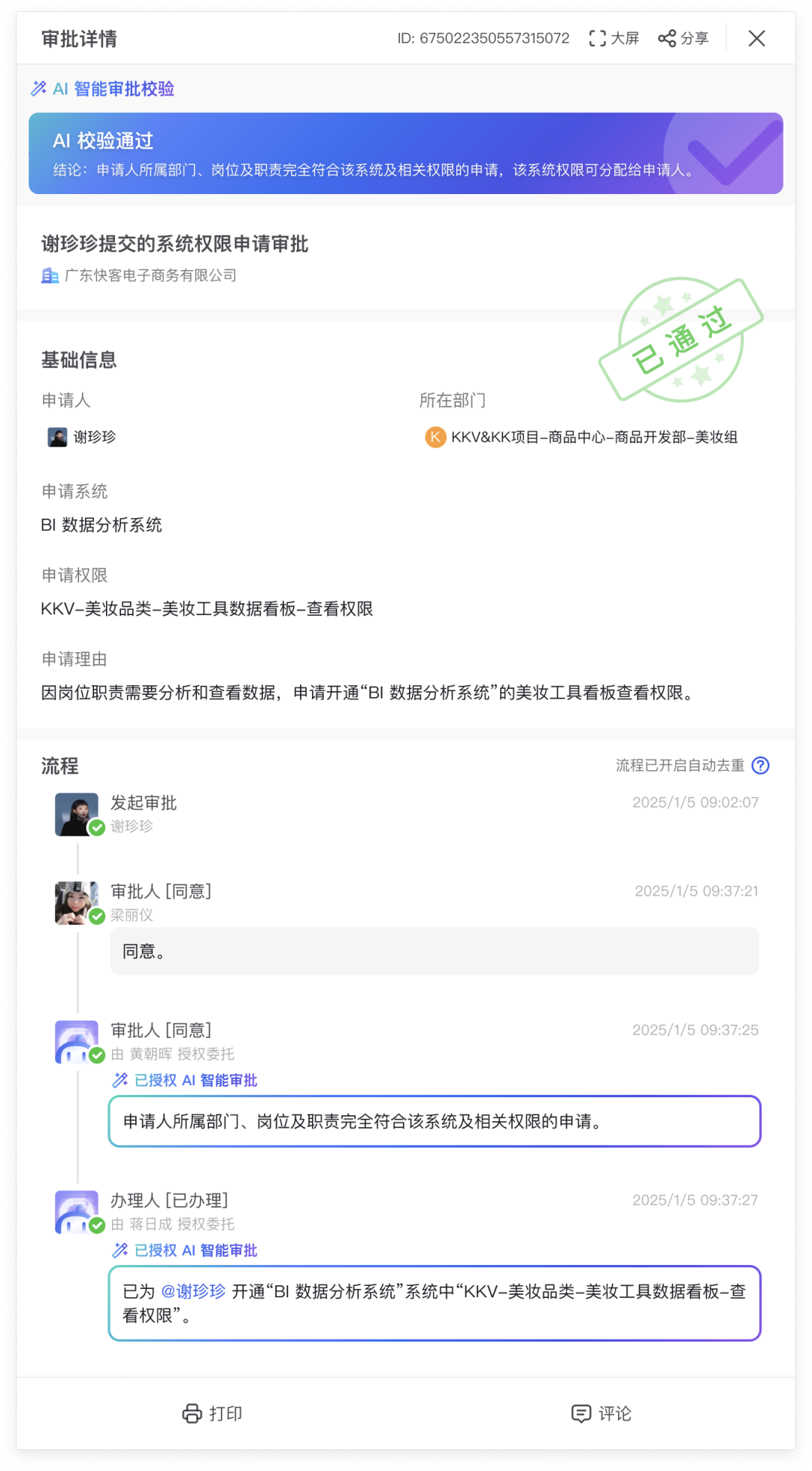
Task: View 梁丽仪's avatar in the flow
Action: tap(77, 902)
